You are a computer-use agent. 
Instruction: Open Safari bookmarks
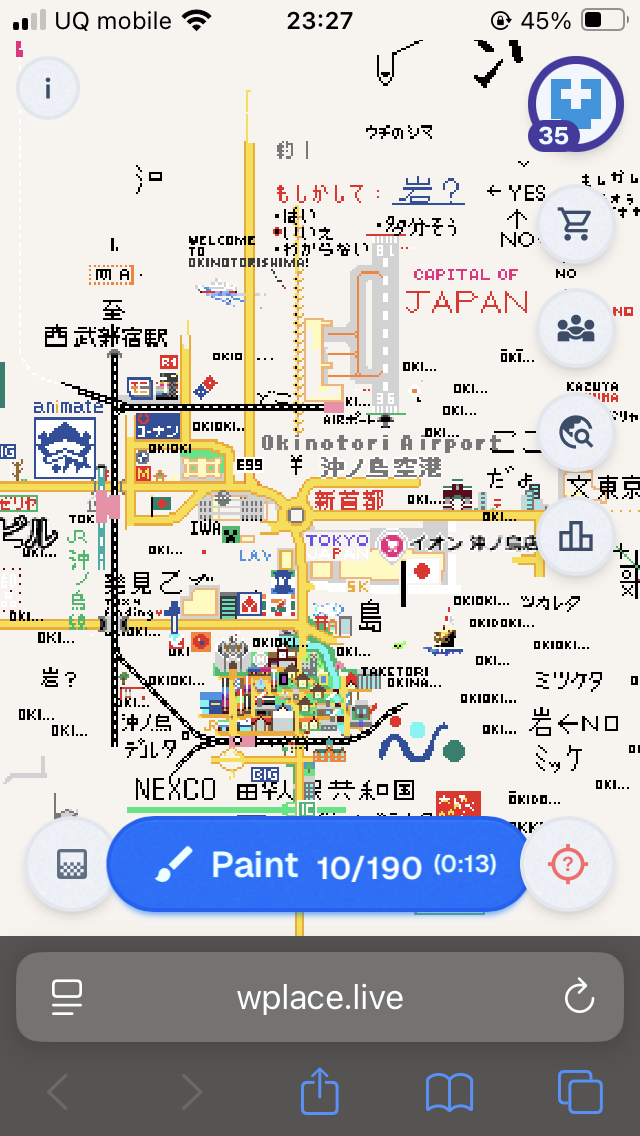pos(449,1091)
